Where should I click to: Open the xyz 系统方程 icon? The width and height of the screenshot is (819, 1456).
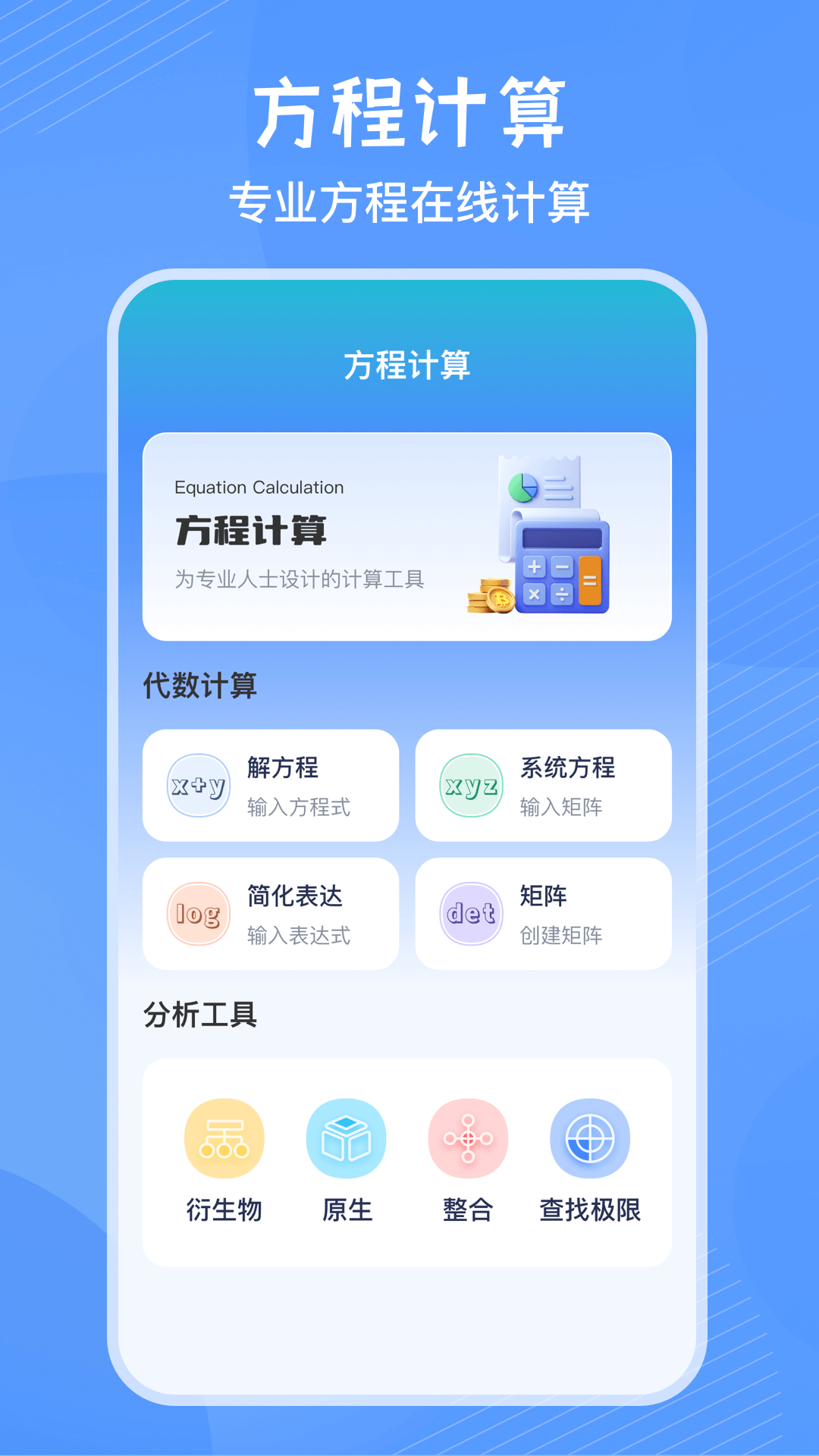[470, 786]
